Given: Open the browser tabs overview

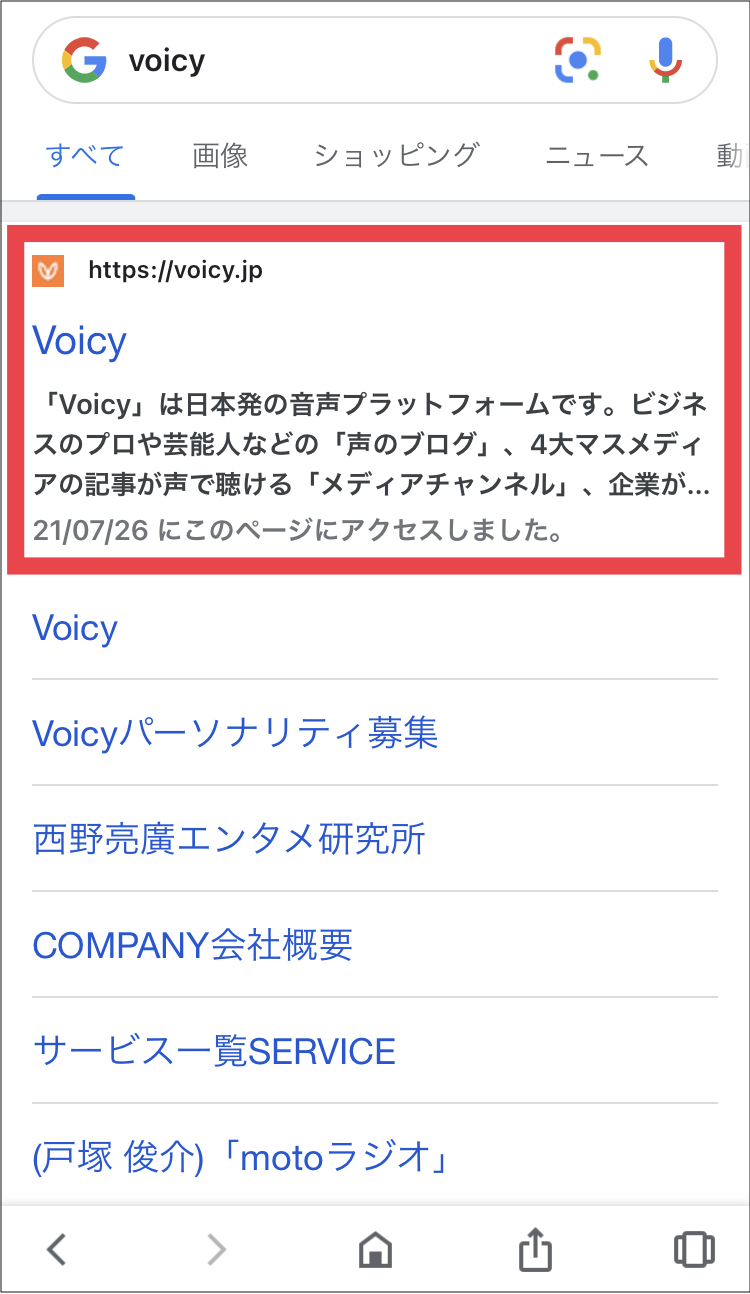Looking at the screenshot, I should point(692,1249).
